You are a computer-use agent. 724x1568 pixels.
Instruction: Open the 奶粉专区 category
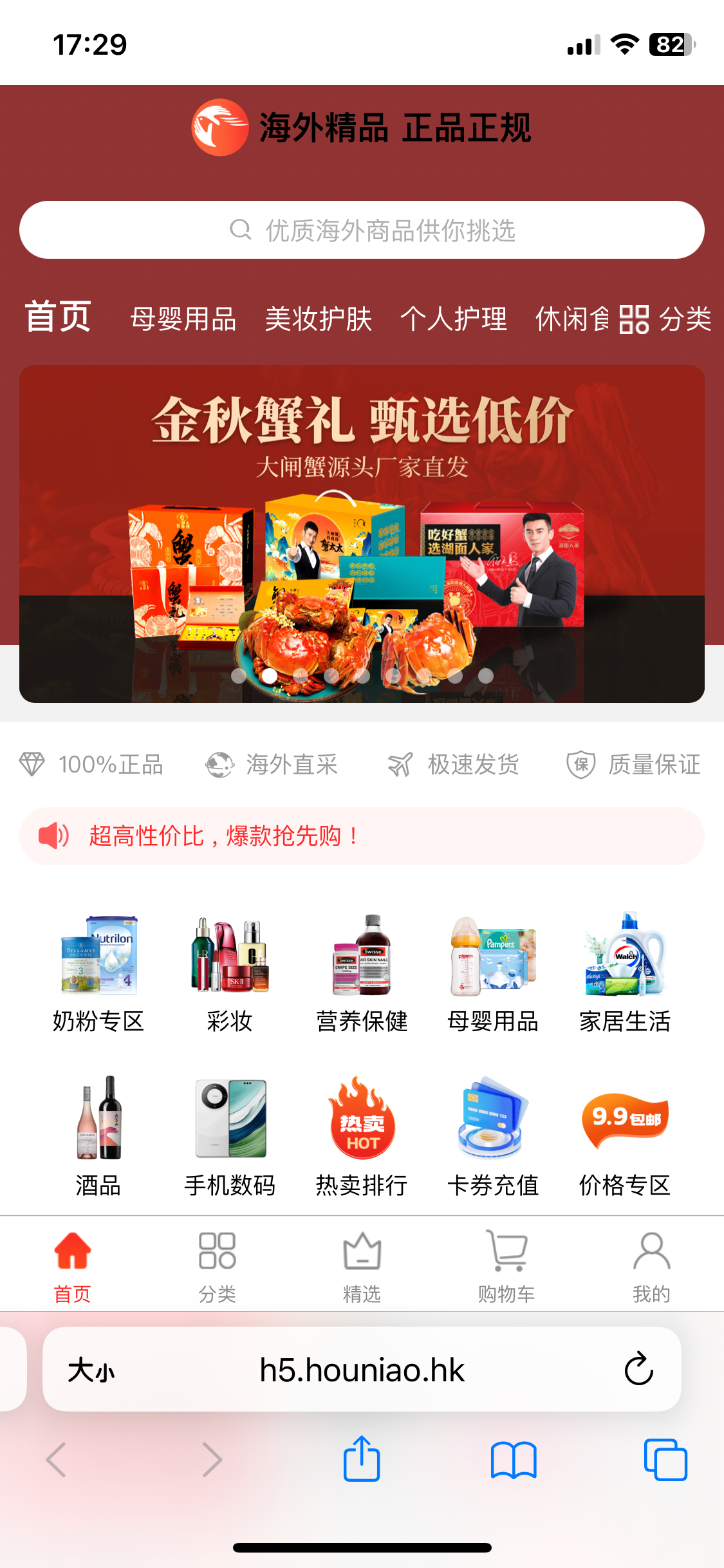[98, 973]
